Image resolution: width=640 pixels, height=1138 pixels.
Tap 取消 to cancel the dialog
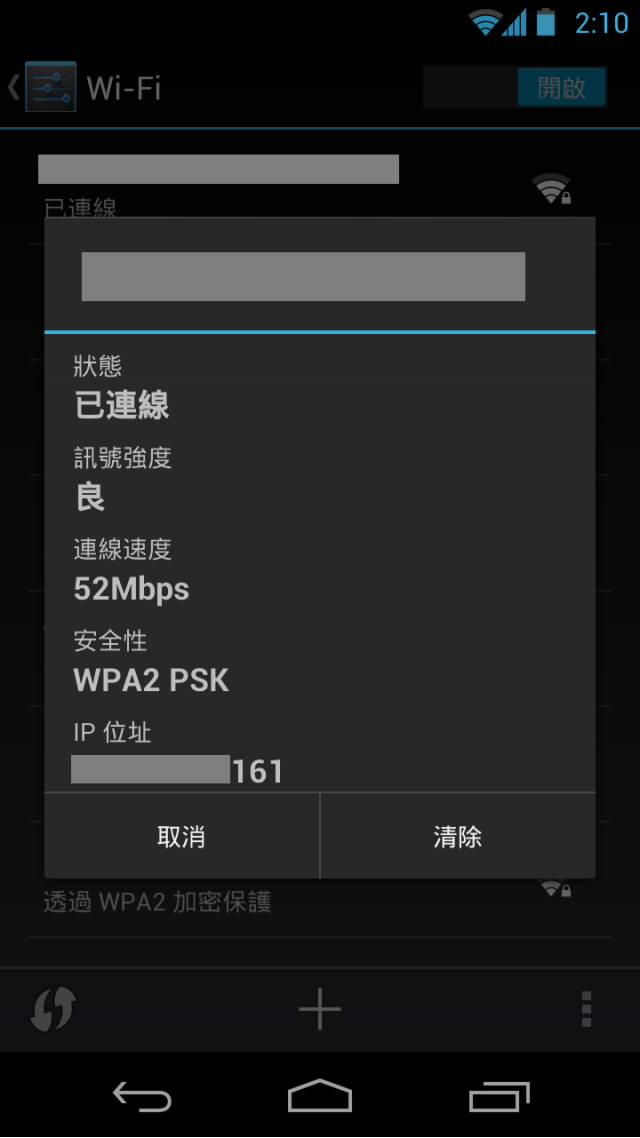pos(181,836)
